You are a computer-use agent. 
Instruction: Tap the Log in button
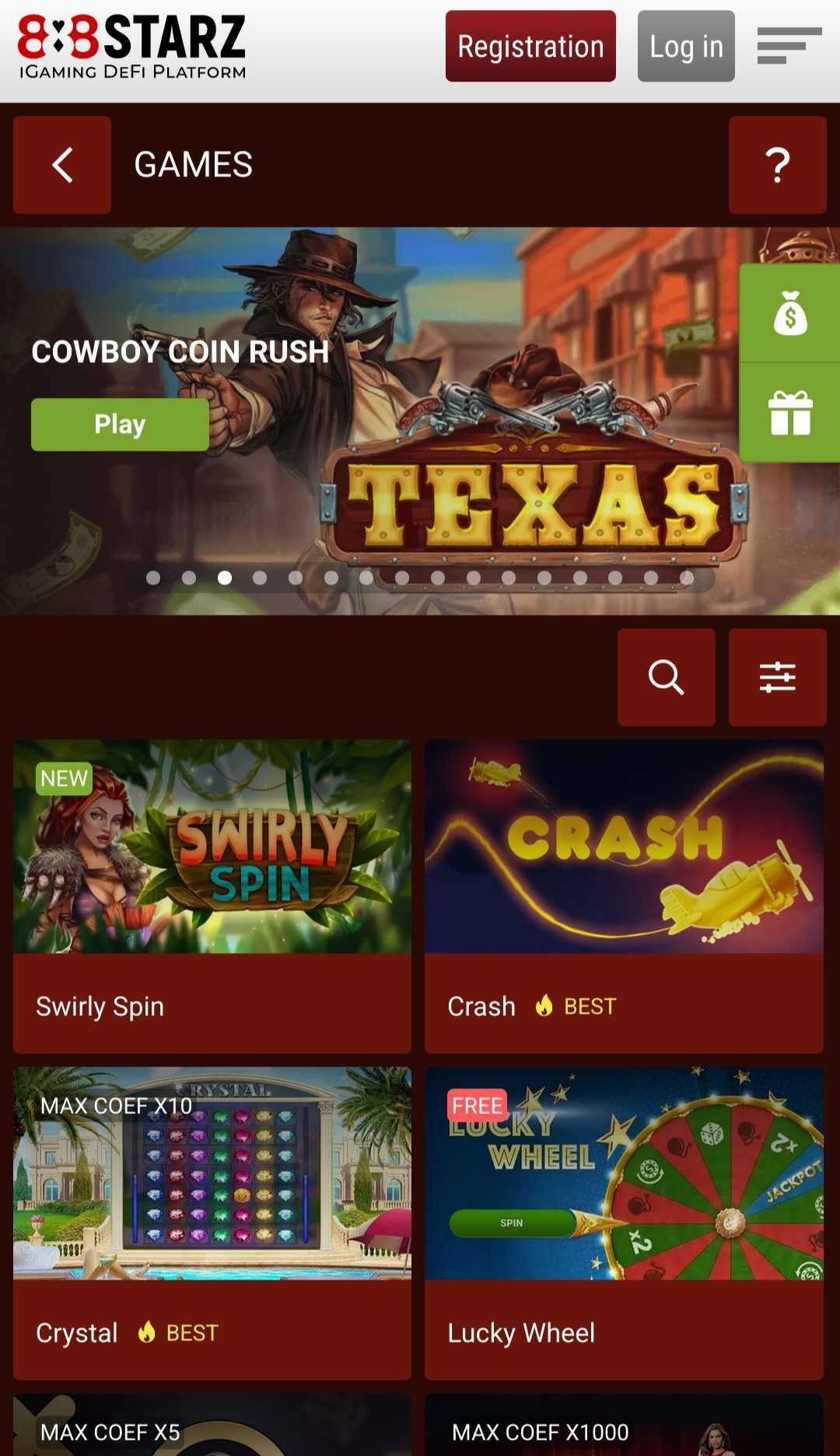686,47
